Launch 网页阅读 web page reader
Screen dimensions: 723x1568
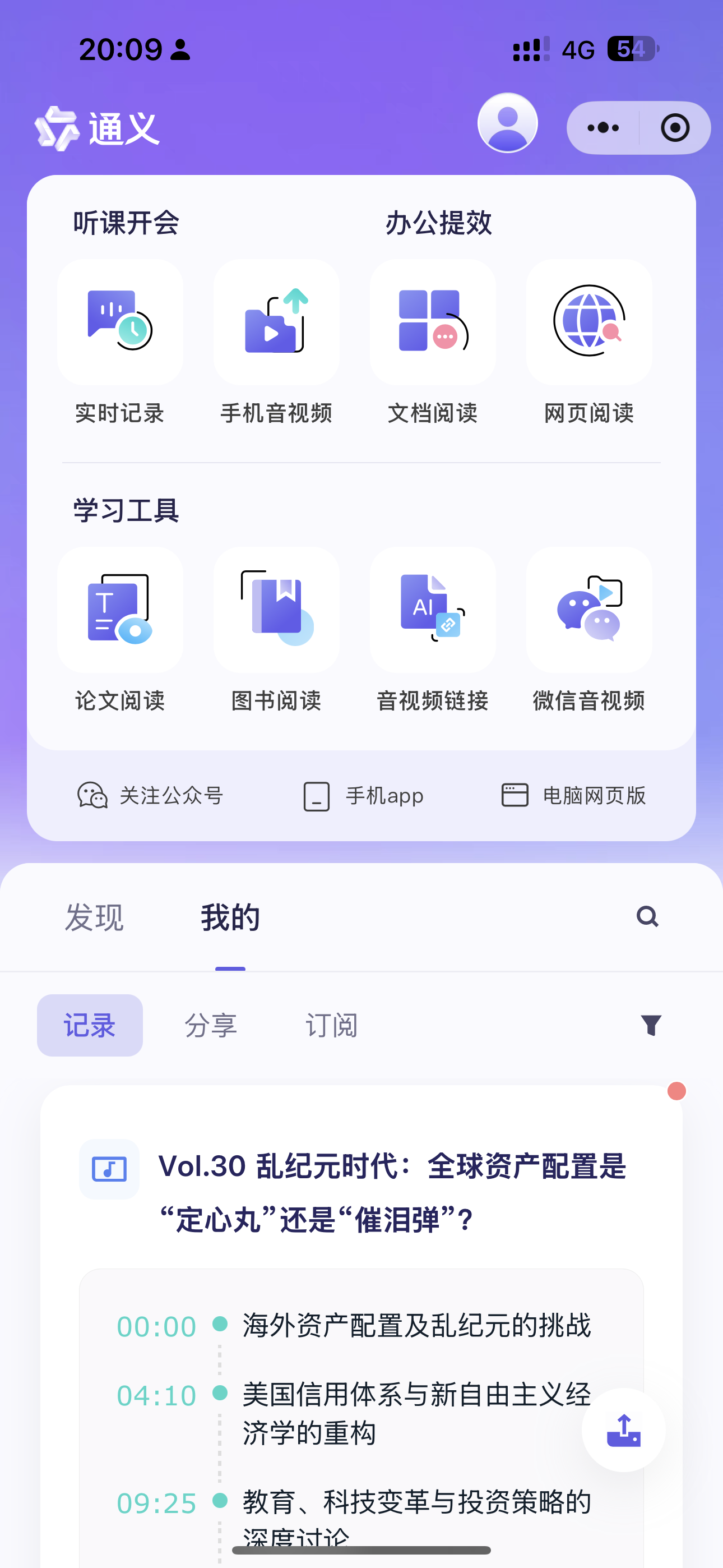pyautogui.click(x=588, y=322)
